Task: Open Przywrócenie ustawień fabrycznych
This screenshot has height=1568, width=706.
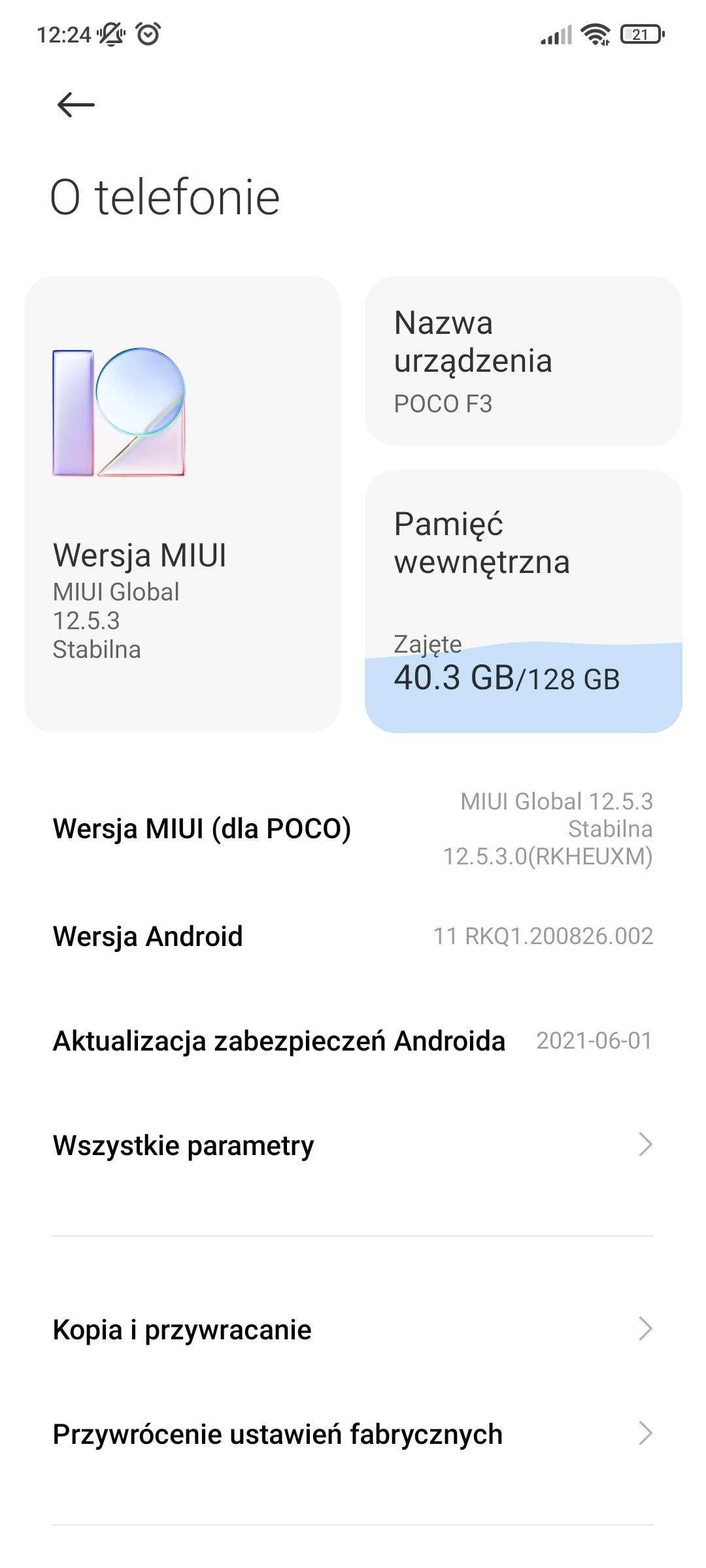Action: 353,1434
